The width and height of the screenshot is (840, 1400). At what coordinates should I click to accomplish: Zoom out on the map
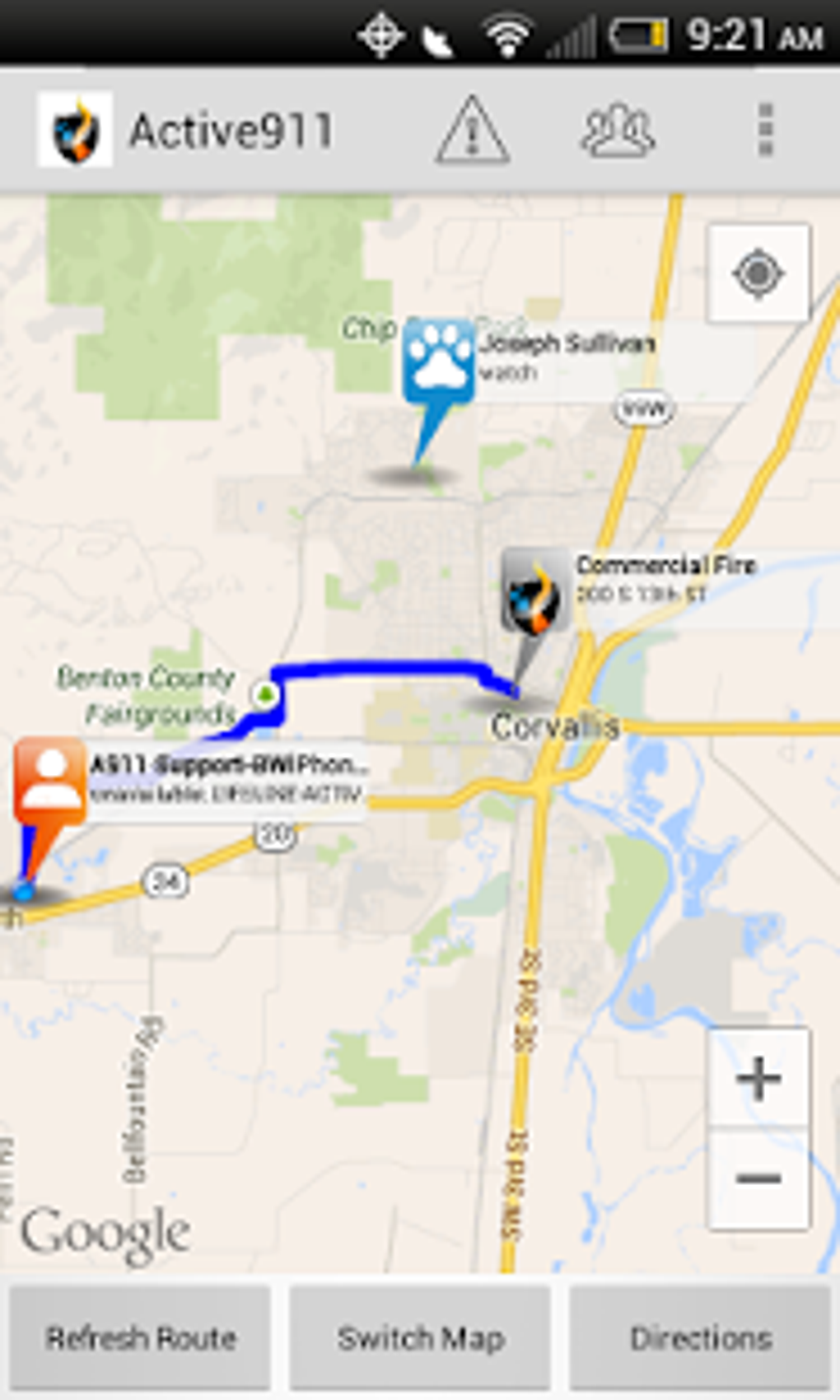pyautogui.click(x=758, y=1179)
